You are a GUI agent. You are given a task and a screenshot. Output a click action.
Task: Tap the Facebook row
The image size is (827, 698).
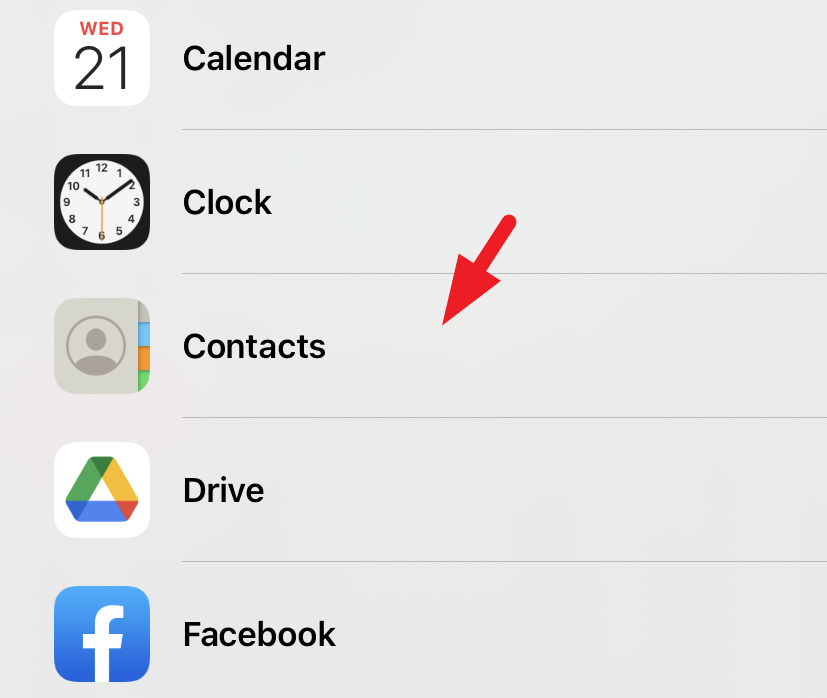pos(259,634)
